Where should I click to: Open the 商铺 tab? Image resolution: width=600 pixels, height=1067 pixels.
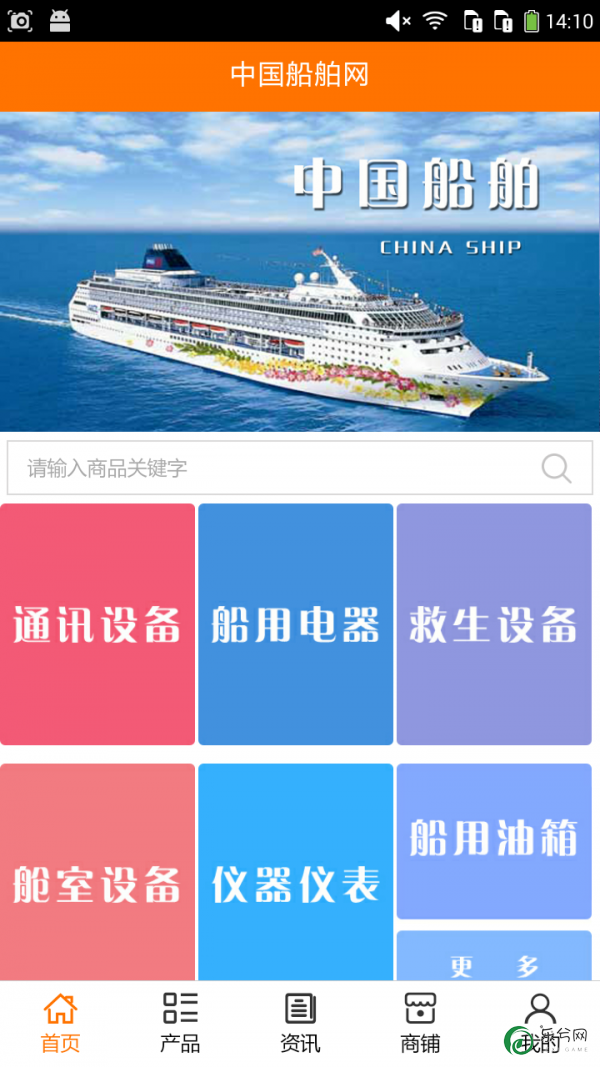(420, 1023)
